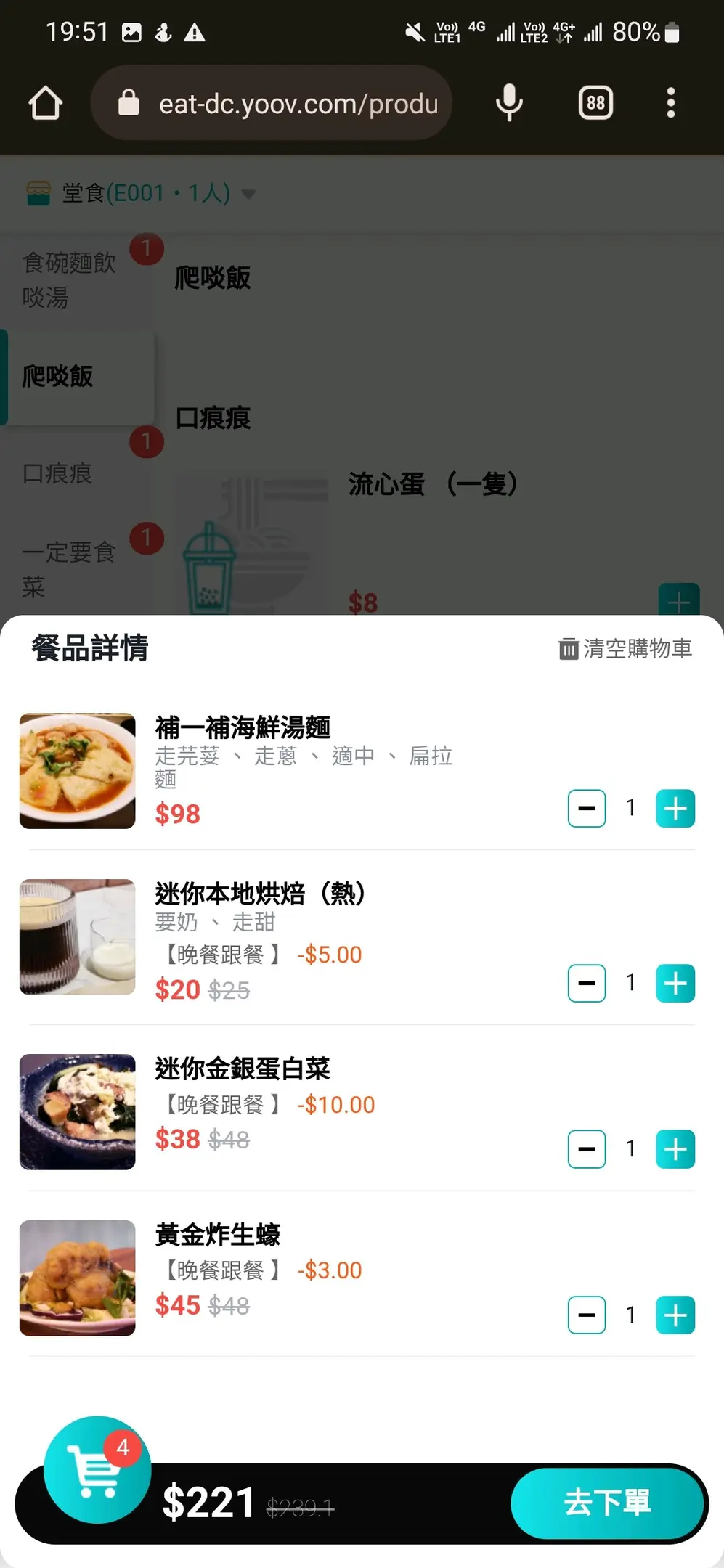Start voice search with the microphone

click(509, 103)
